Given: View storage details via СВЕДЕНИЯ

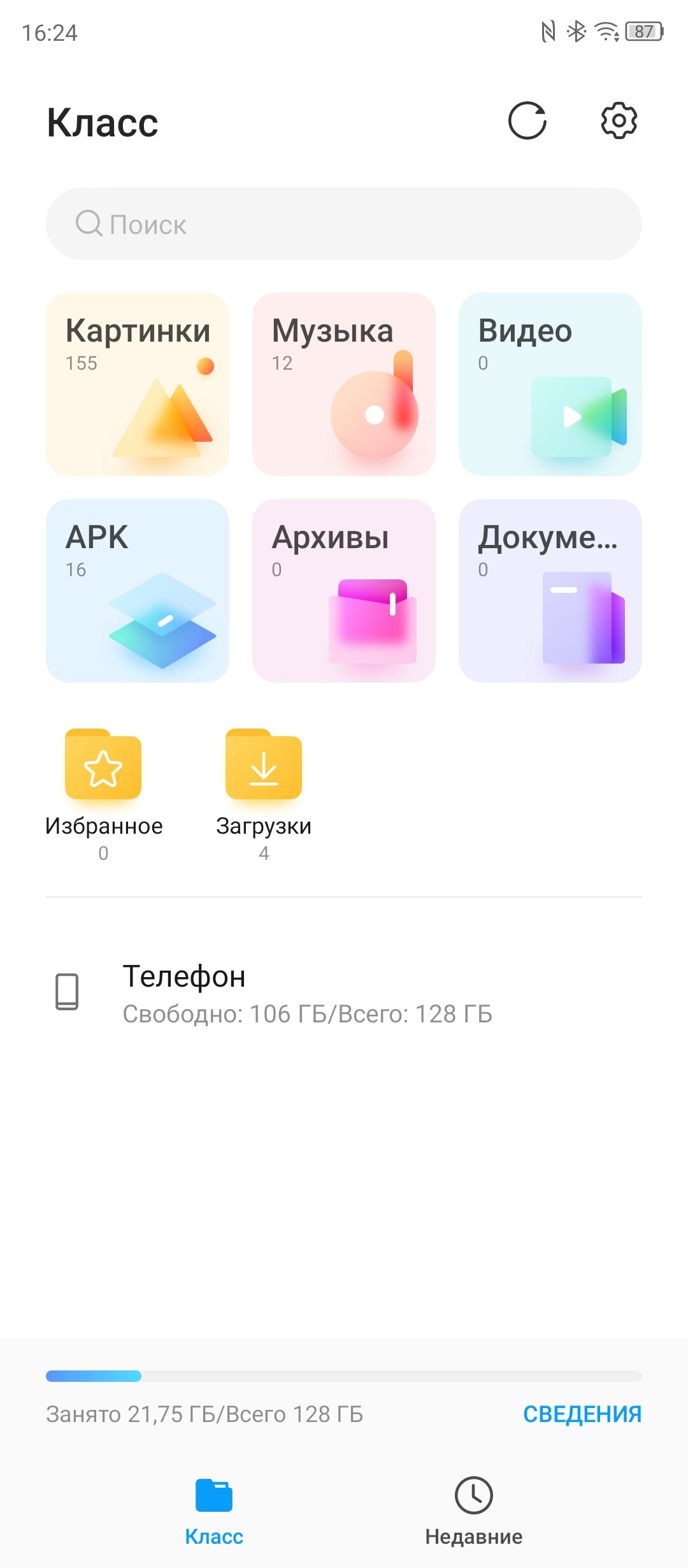Looking at the screenshot, I should 582,1414.
